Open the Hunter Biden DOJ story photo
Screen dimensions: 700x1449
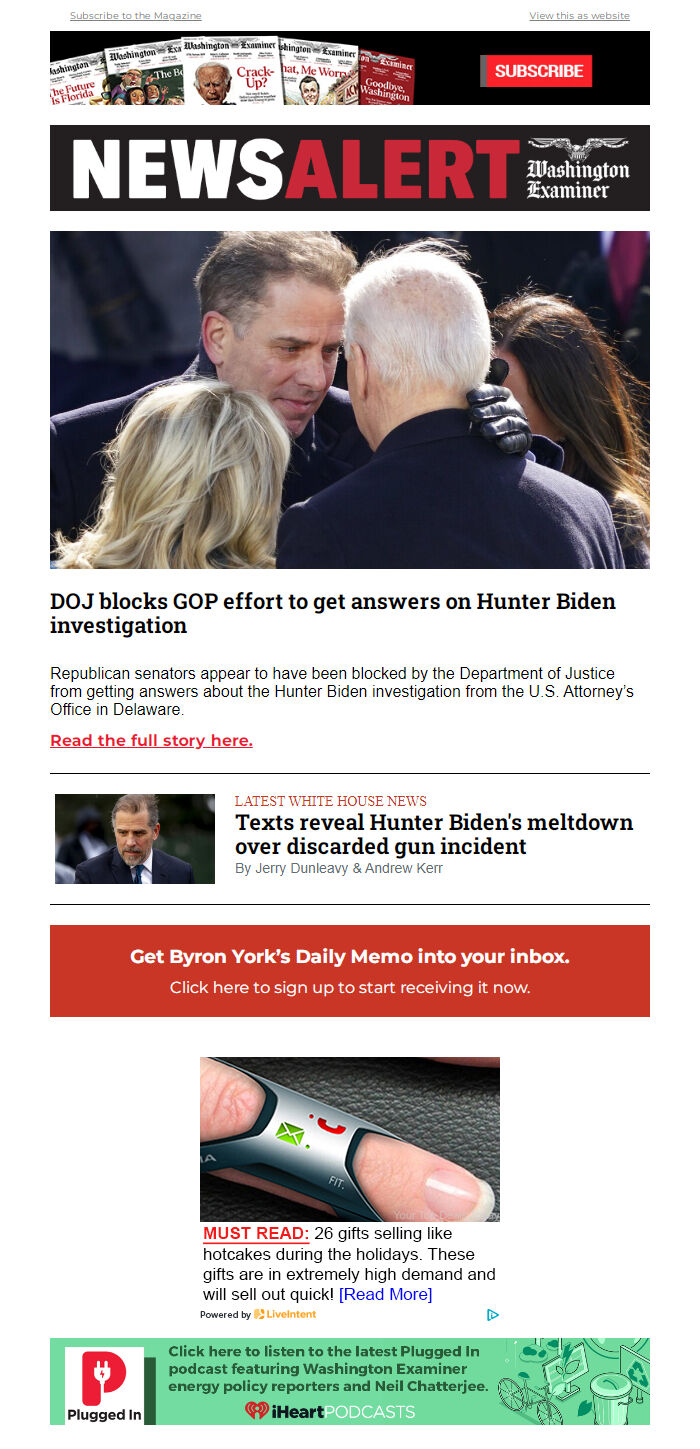tap(350, 400)
